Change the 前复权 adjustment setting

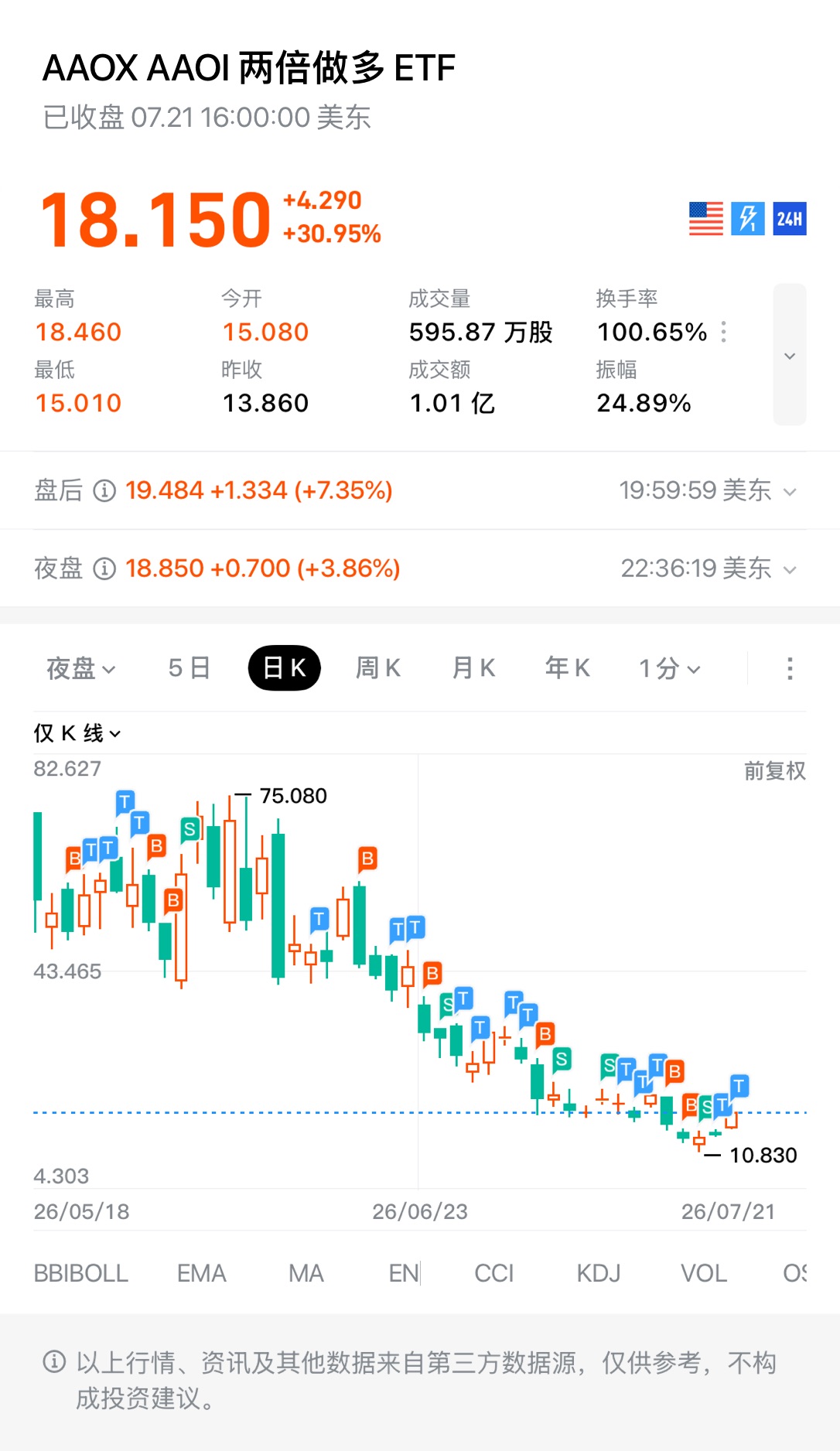(x=774, y=771)
